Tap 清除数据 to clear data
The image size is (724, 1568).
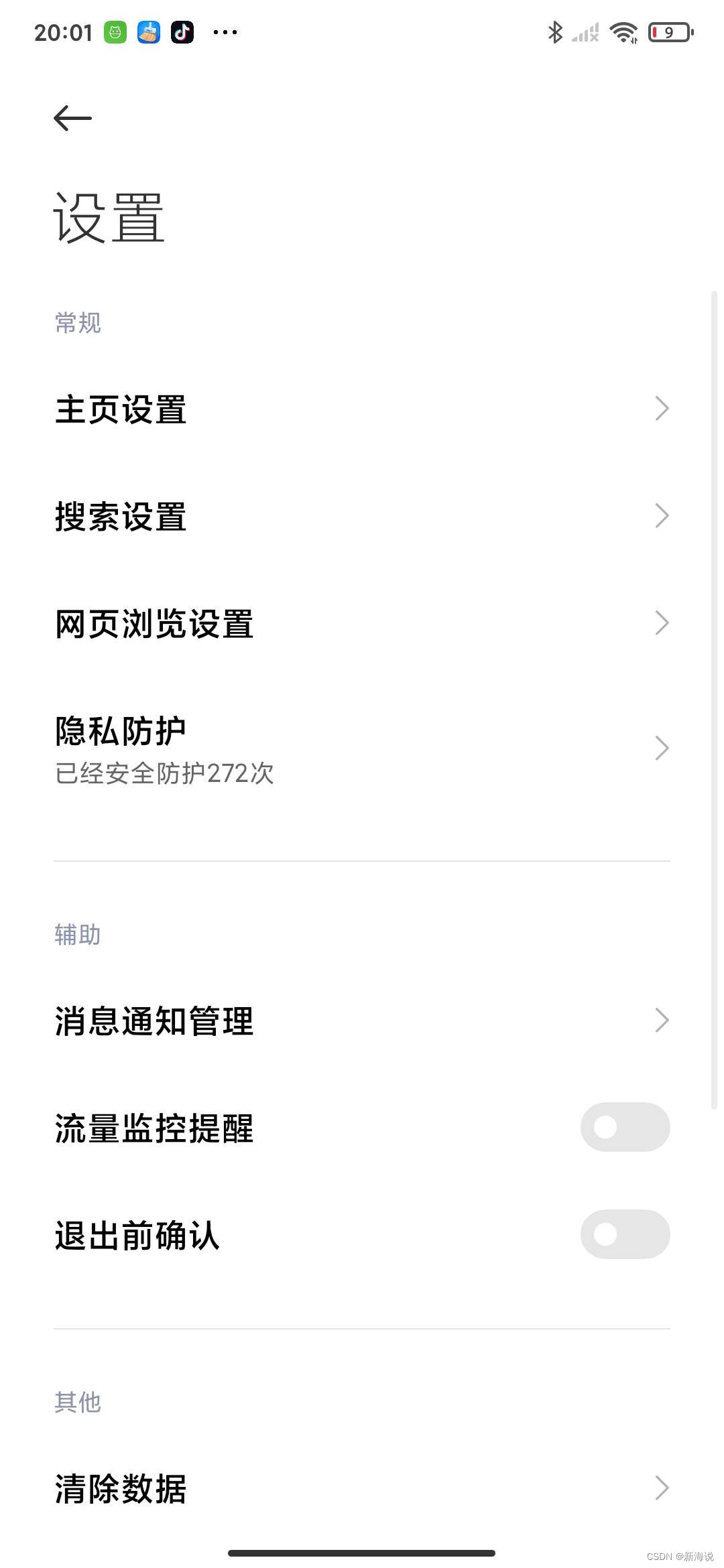268,1489
